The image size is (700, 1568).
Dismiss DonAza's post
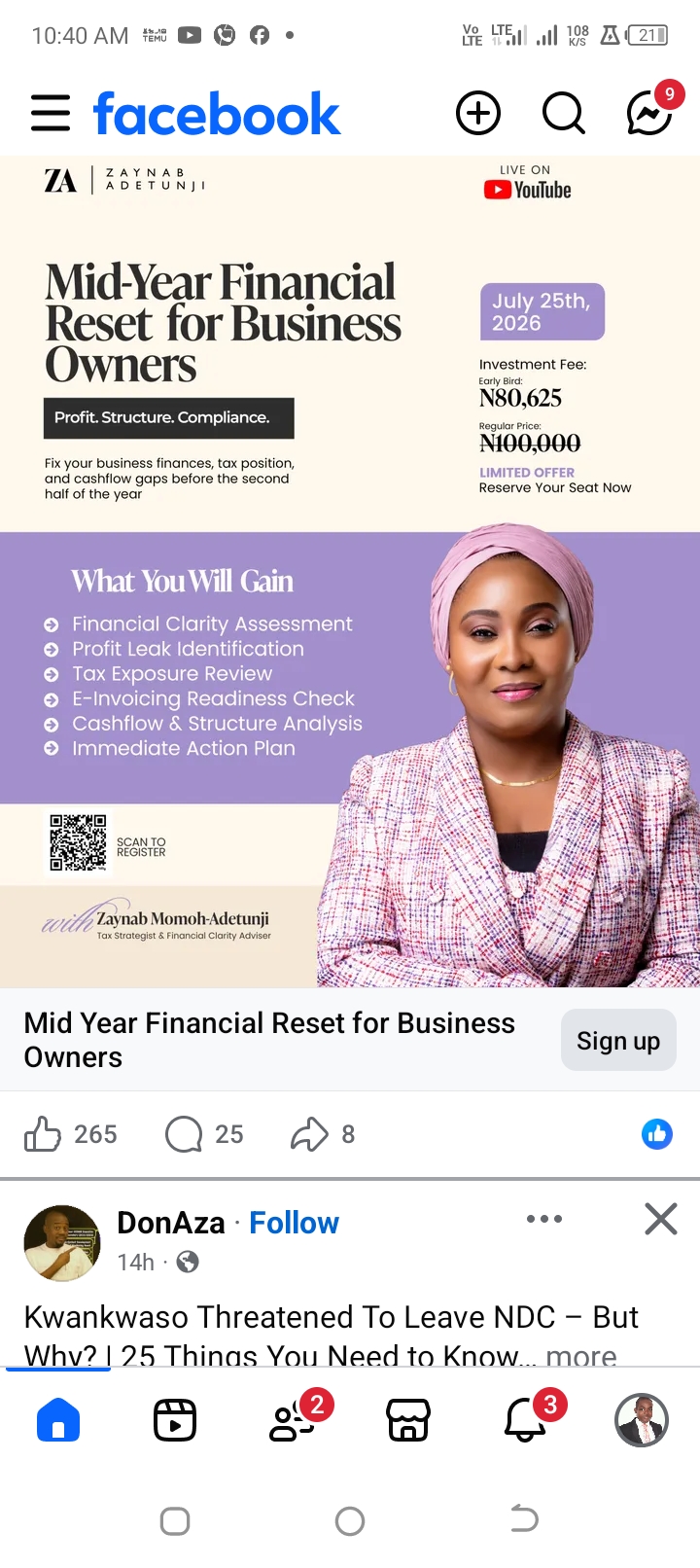pyautogui.click(x=661, y=1219)
